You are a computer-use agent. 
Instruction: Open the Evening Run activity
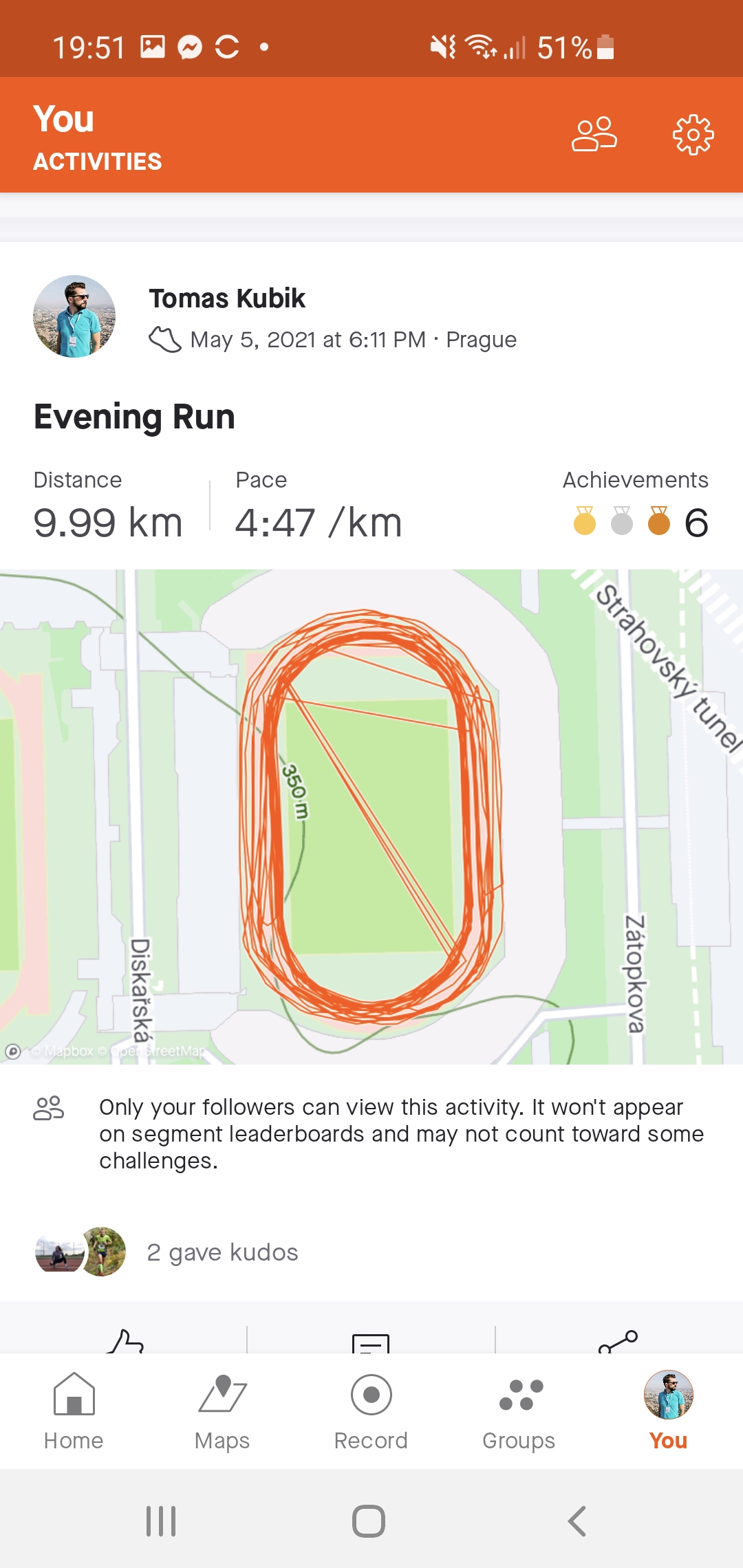[134, 417]
